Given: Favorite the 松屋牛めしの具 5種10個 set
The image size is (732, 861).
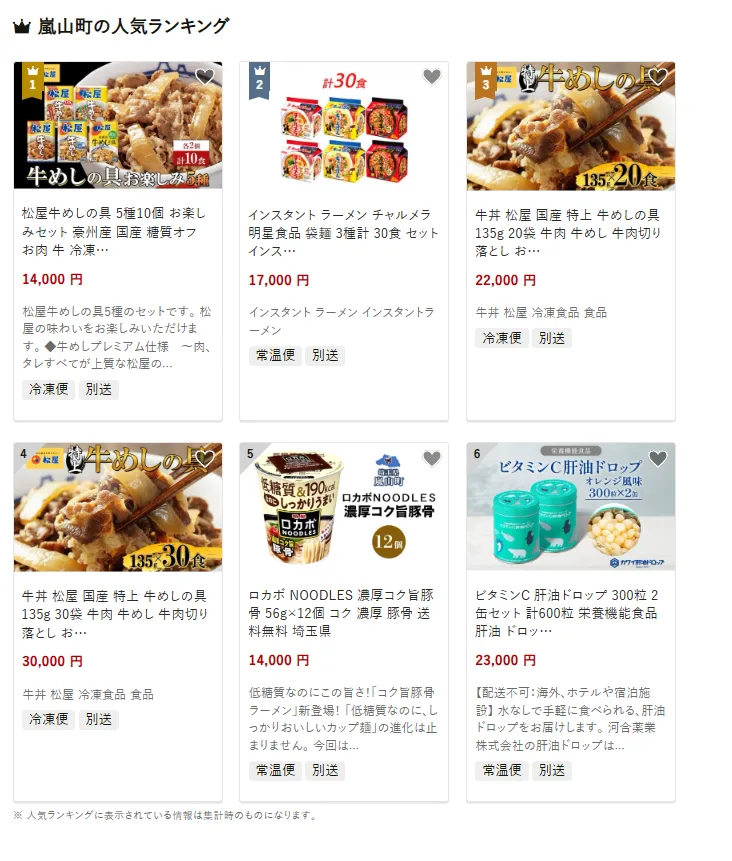Looking at the screenshot, I should click(x=205, y=77).
